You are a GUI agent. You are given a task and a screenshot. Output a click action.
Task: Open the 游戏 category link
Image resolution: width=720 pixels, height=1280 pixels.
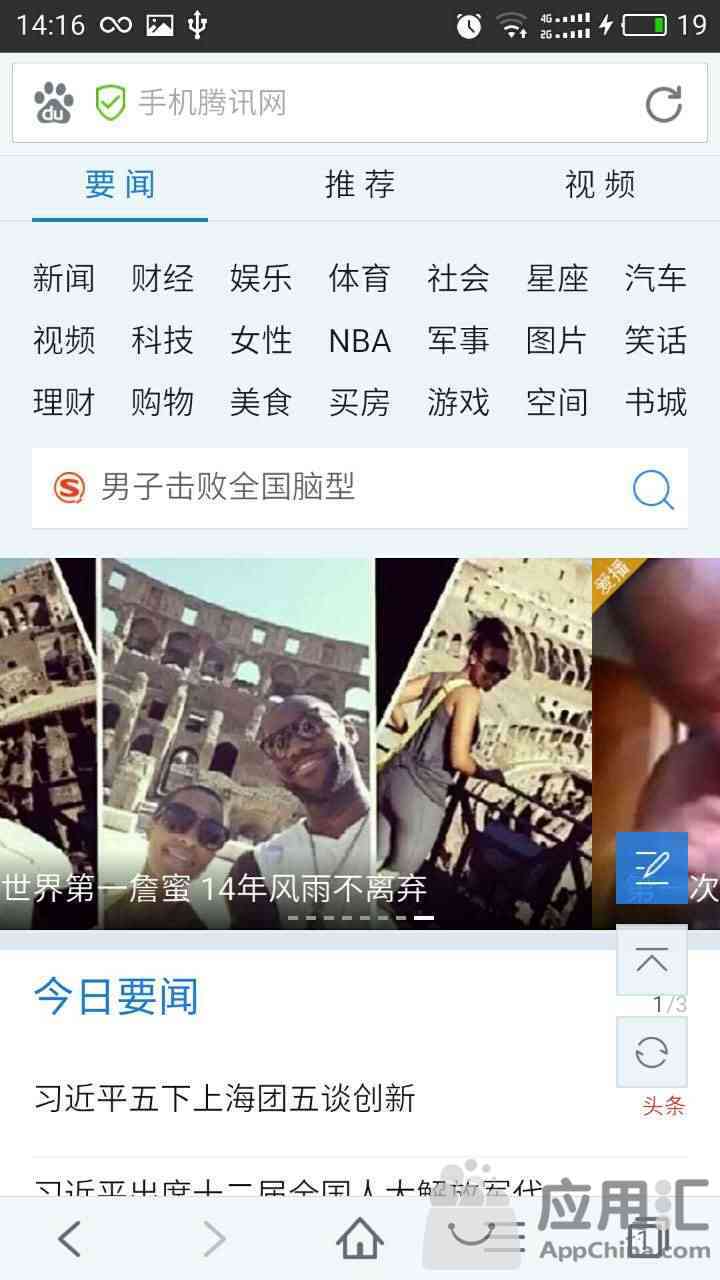pos(458,403)
